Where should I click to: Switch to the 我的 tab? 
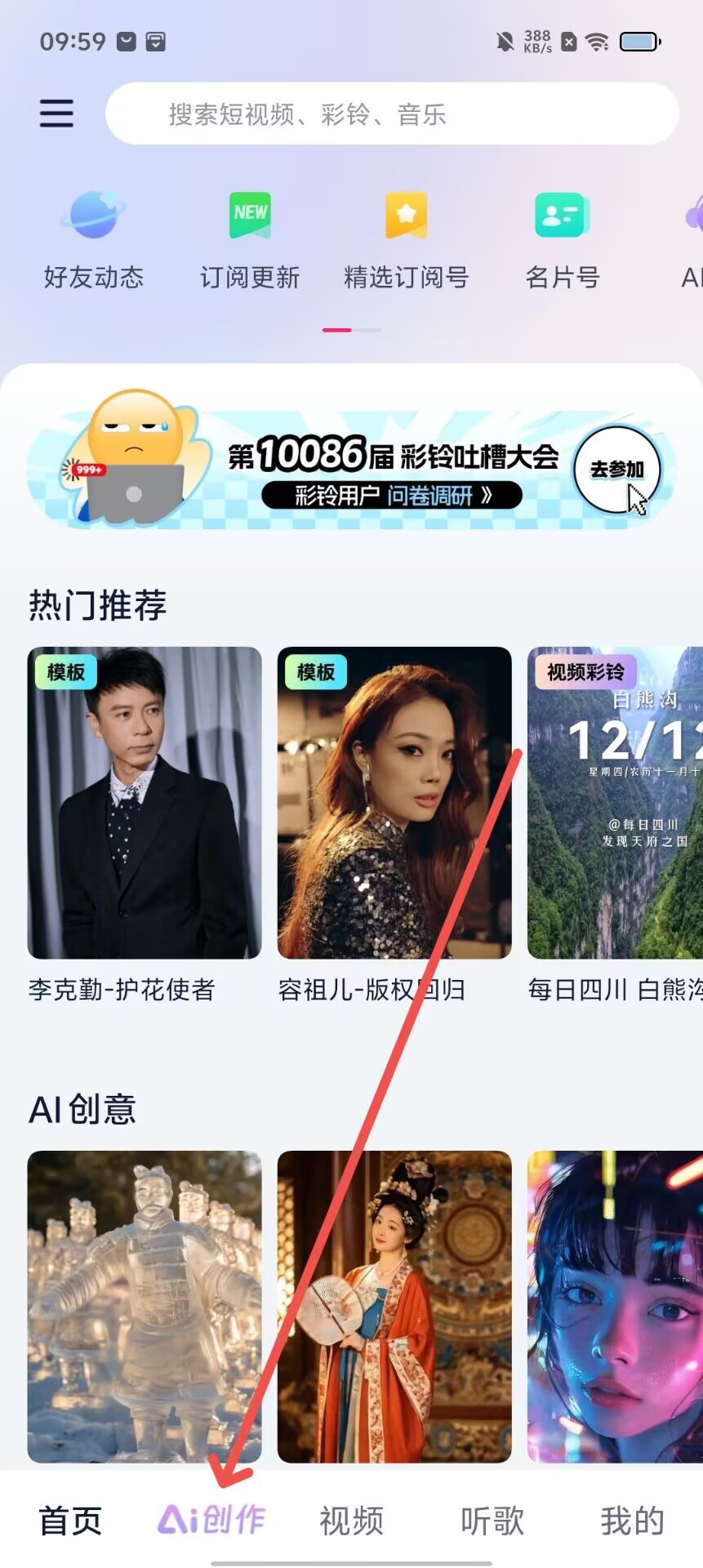pos(632,1521)
